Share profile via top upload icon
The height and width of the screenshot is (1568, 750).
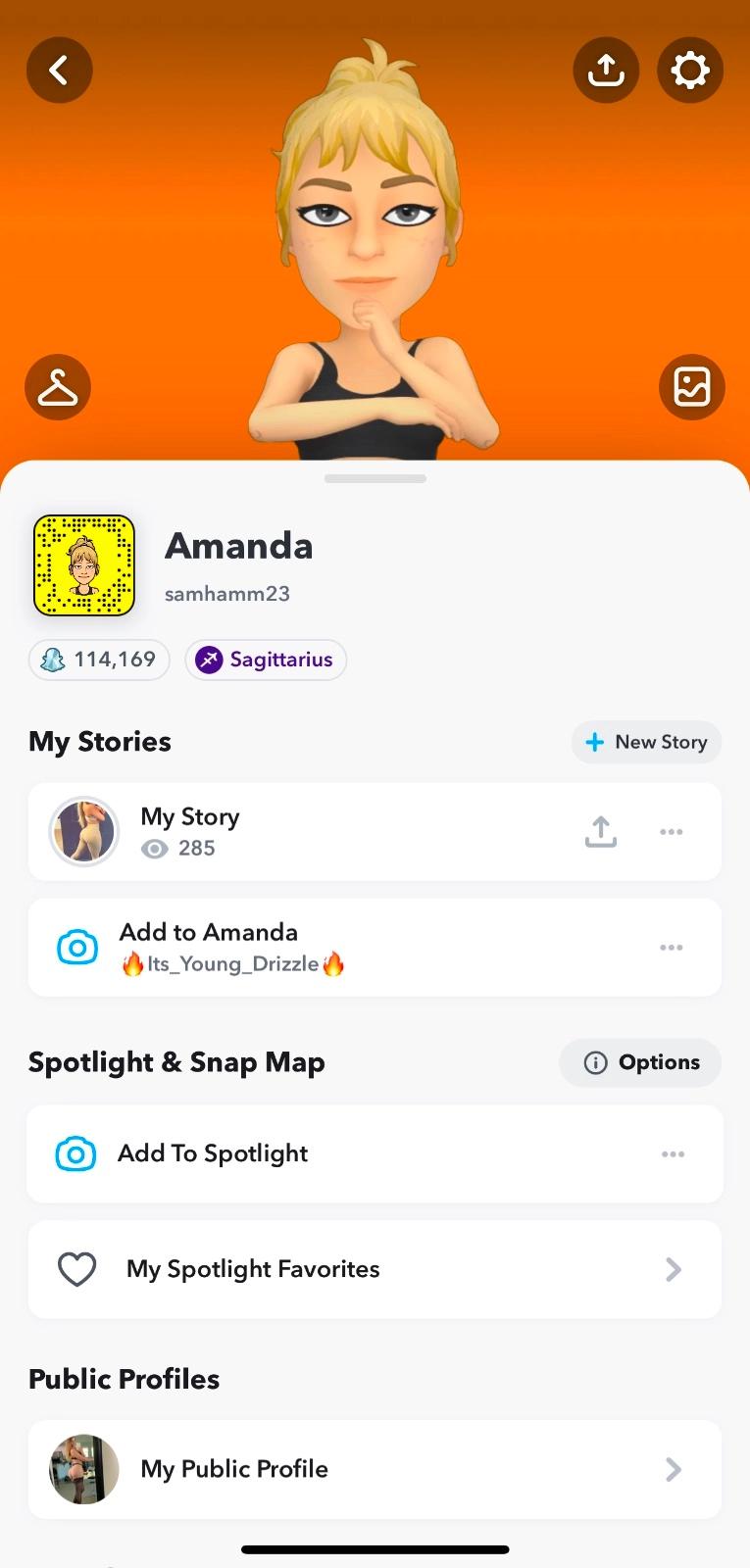point(606,71)
